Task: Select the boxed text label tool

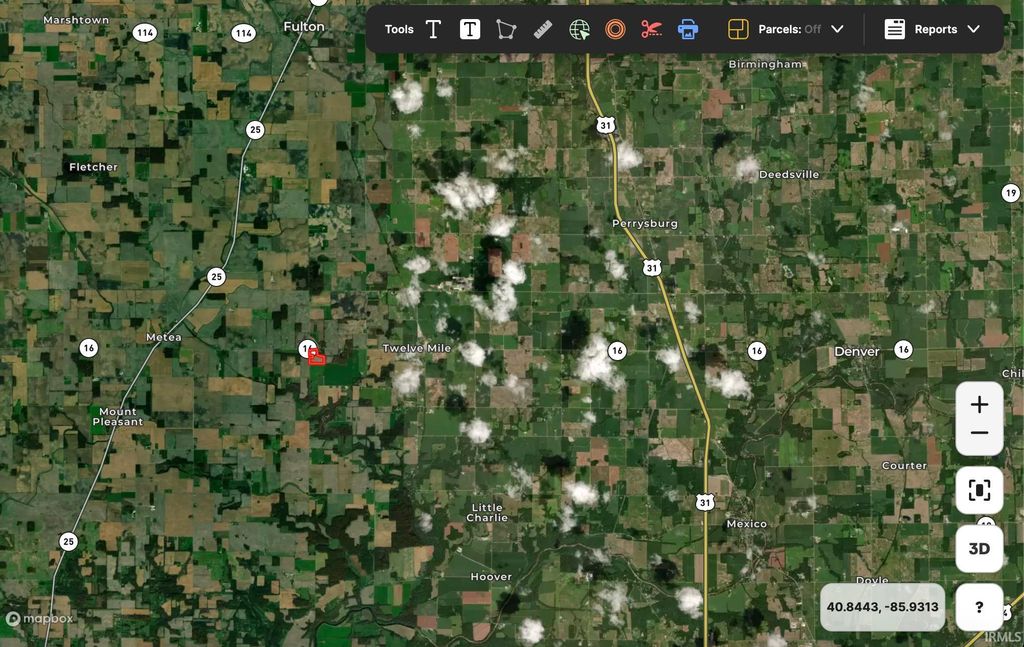Action: point(470,29)
